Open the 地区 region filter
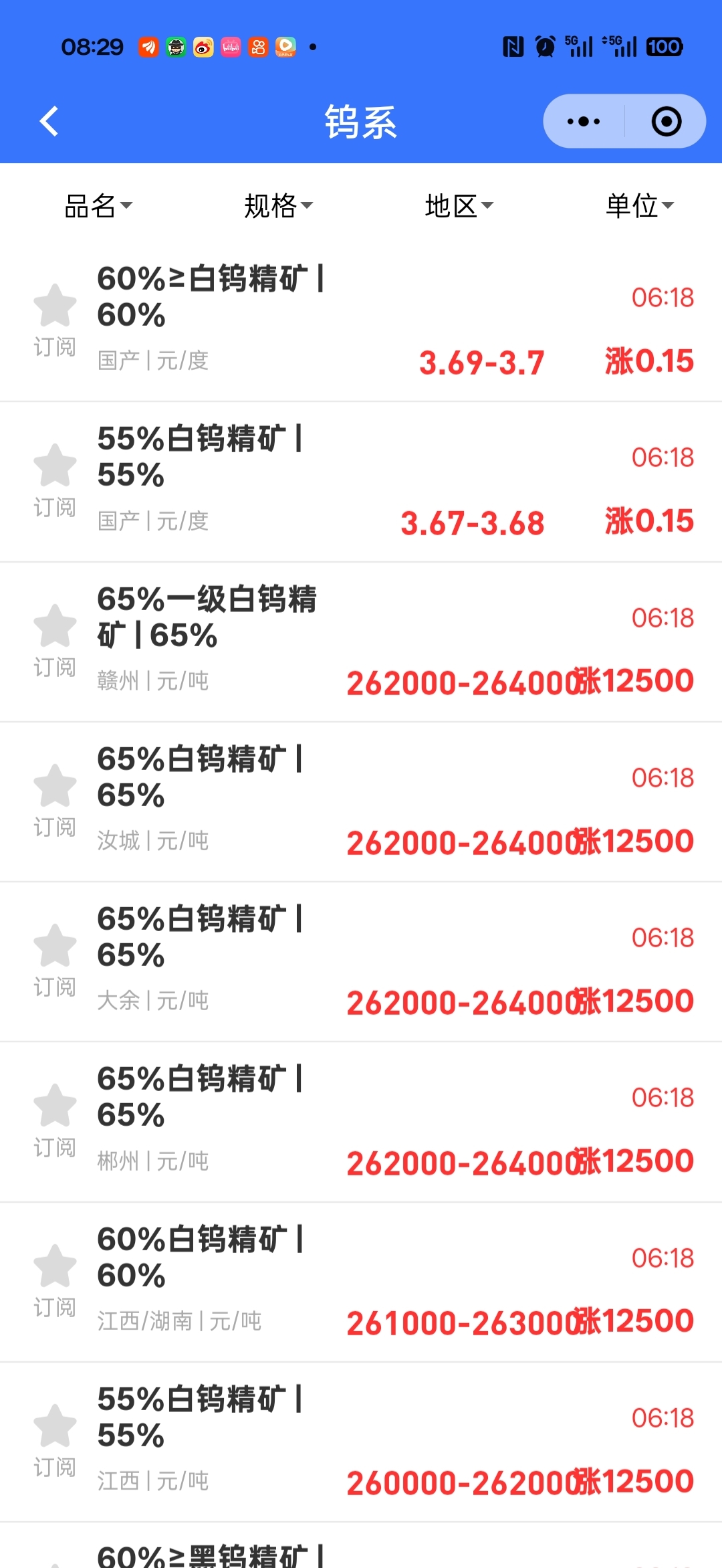This screenshot has height=1568, width=722. coord(459,205)
